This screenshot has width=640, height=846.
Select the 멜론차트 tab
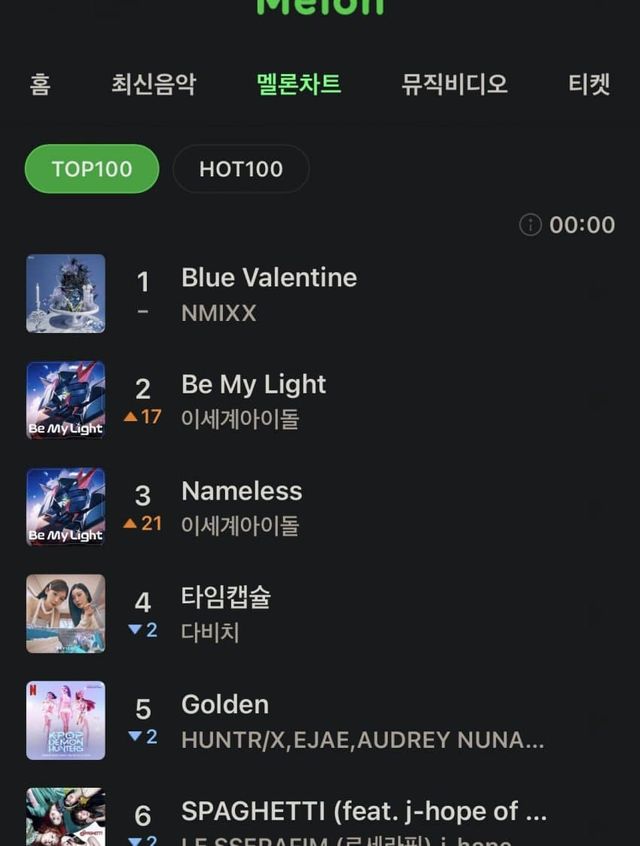coord(299,84)
